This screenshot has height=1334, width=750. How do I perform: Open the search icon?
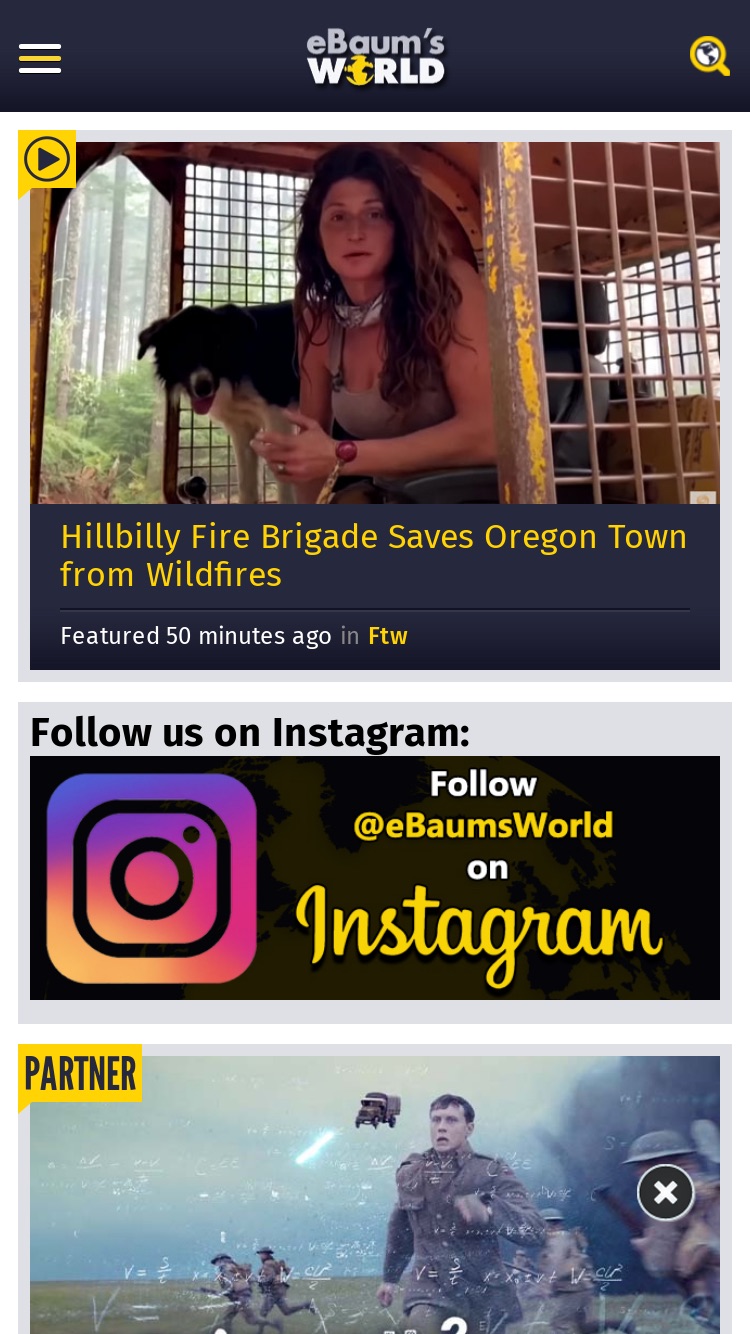[710, 56]
